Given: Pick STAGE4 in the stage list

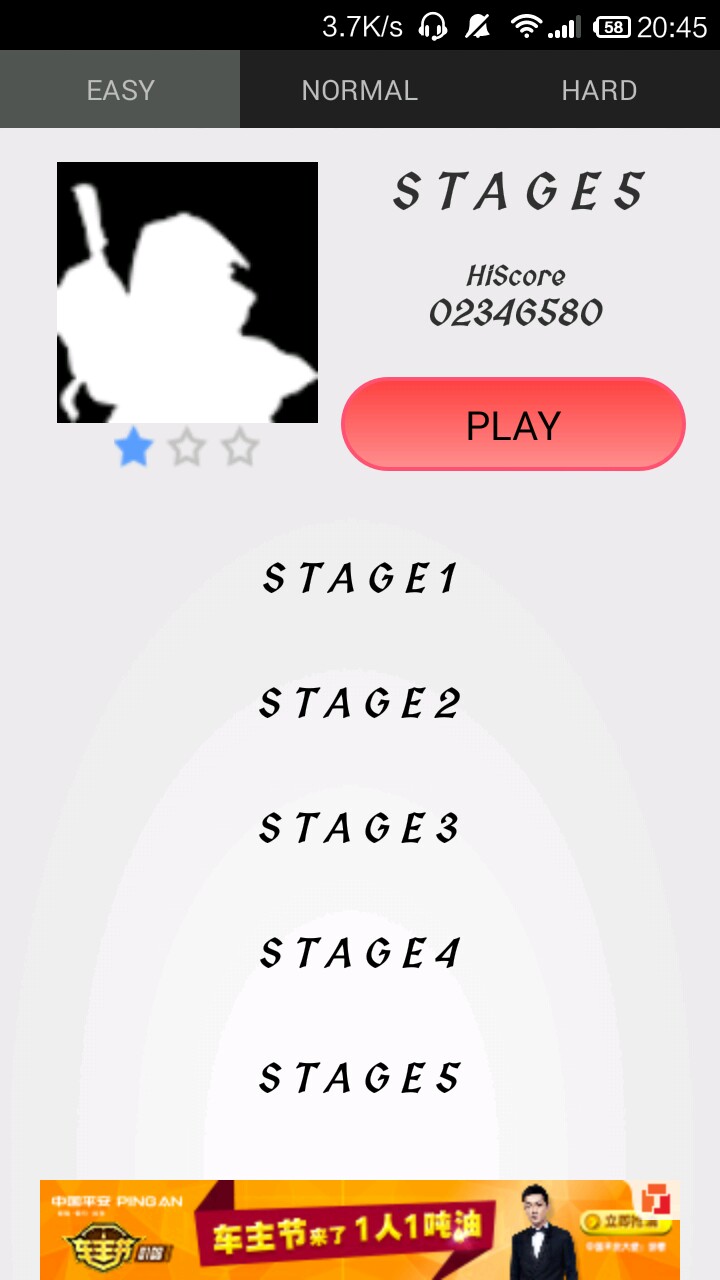Looking at the screenshot, I should (x=360, y=953).
